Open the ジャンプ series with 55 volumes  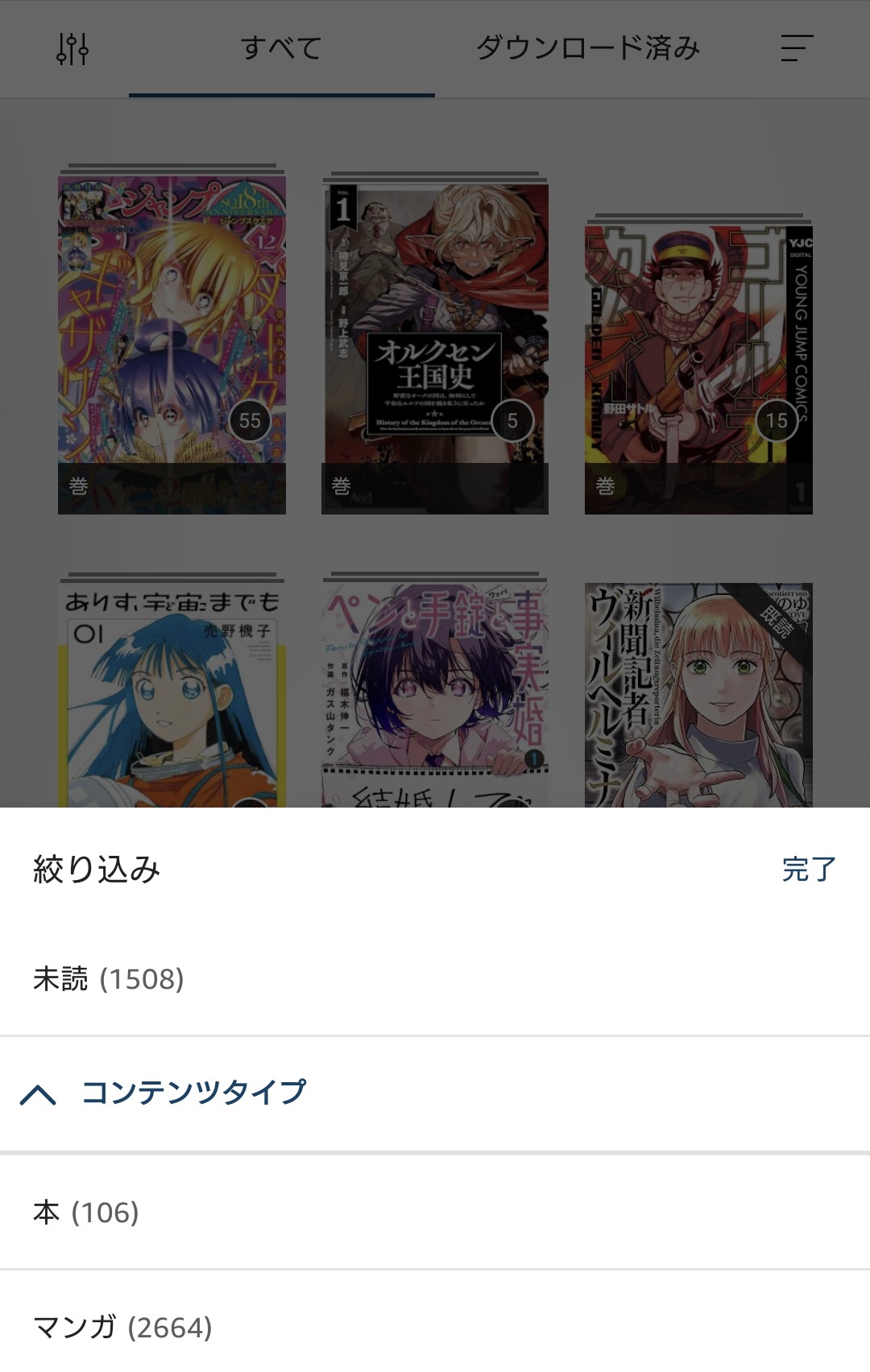[172, 345]
